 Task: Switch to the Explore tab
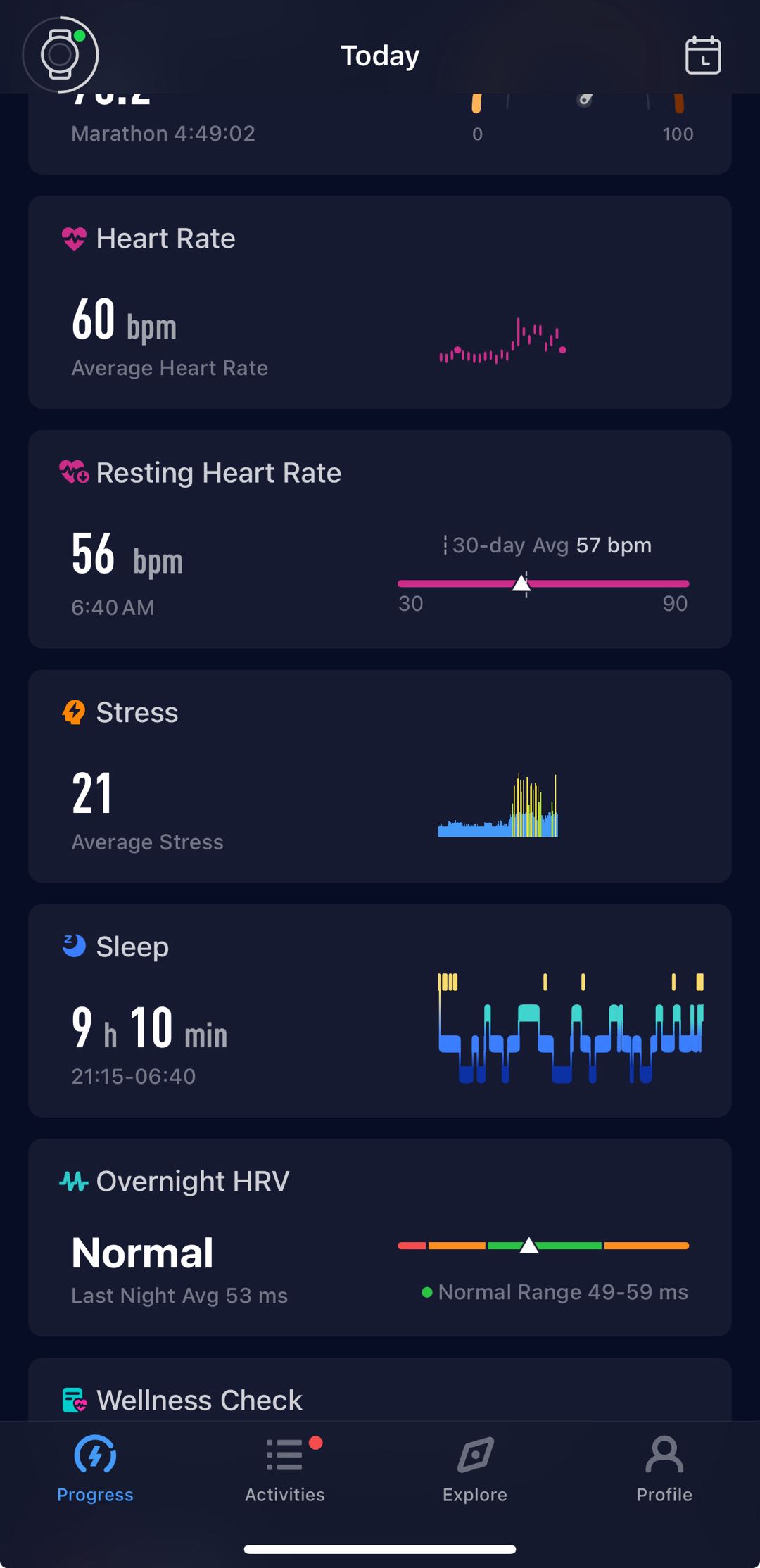(x=475, y=1469)
